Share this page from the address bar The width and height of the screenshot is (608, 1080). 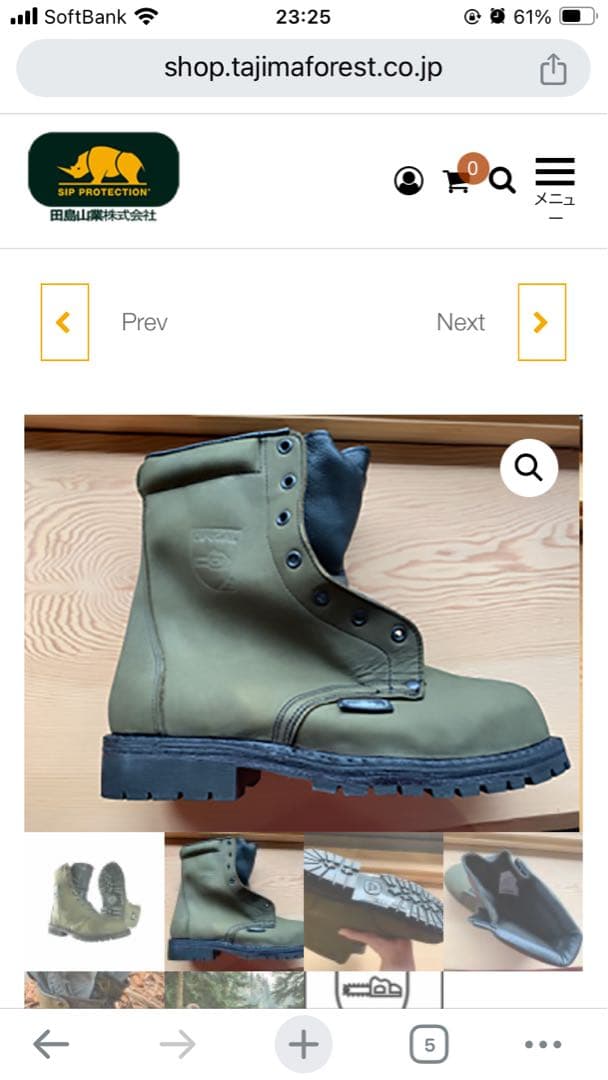tap(552, 69)
